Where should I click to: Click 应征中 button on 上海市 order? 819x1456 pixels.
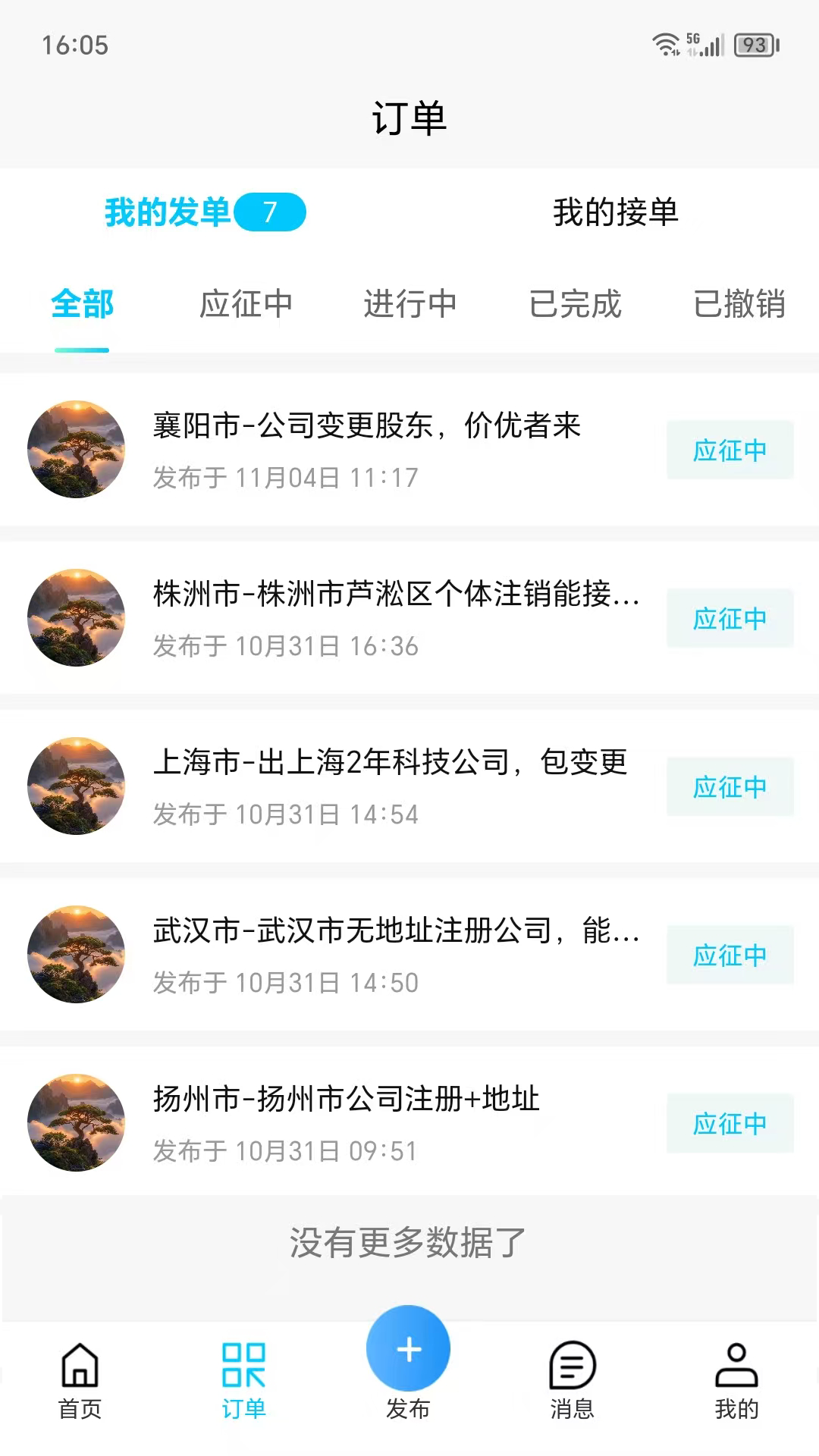tap(730, 788)
